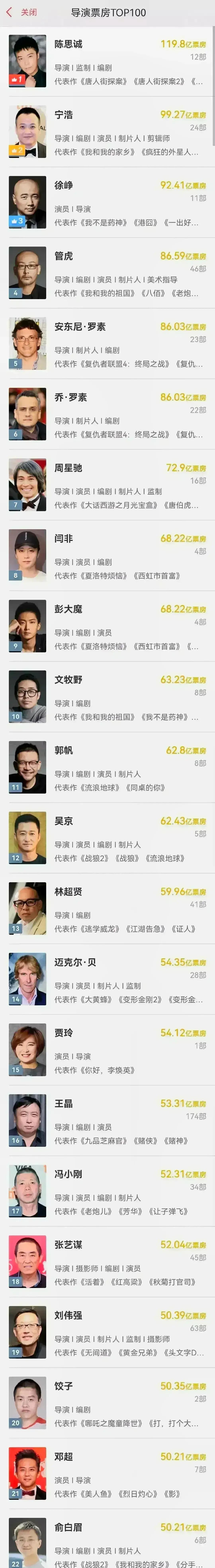View 徐峥's director profile
Image resolution: width=215 pixels, height=1568 pixels.
coord(107,202)
